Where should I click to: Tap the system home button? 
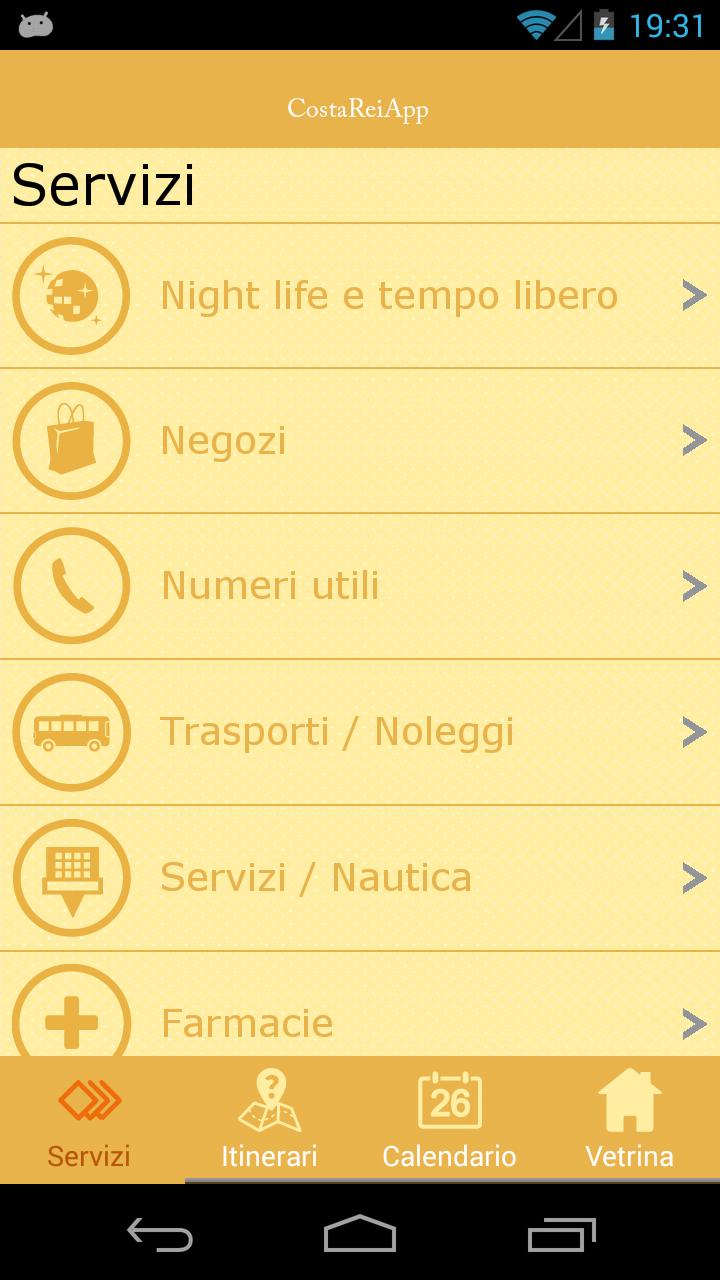tap(360, 1234)
